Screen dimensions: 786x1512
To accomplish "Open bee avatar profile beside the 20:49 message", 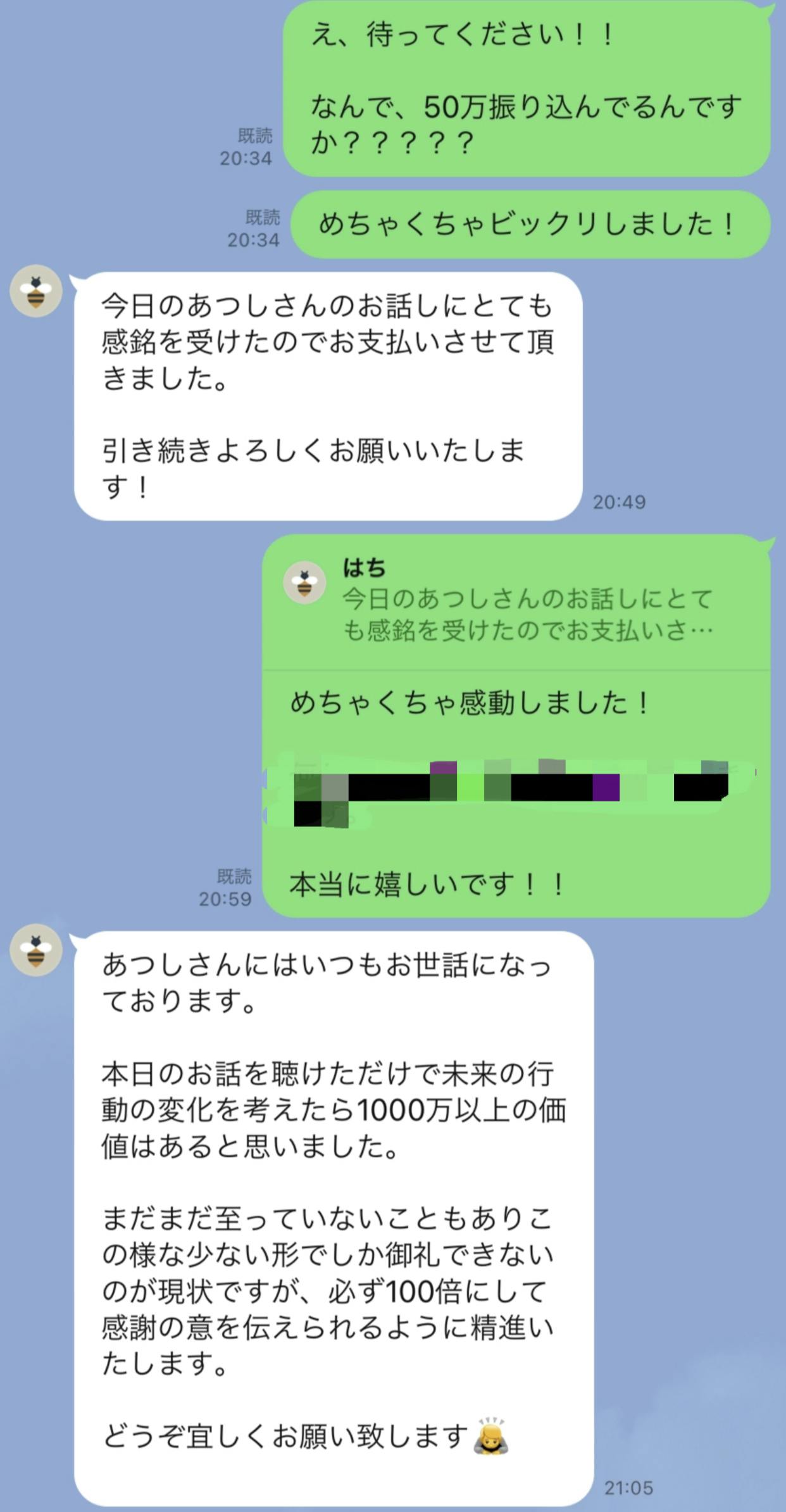I will [x=36, y=291].
